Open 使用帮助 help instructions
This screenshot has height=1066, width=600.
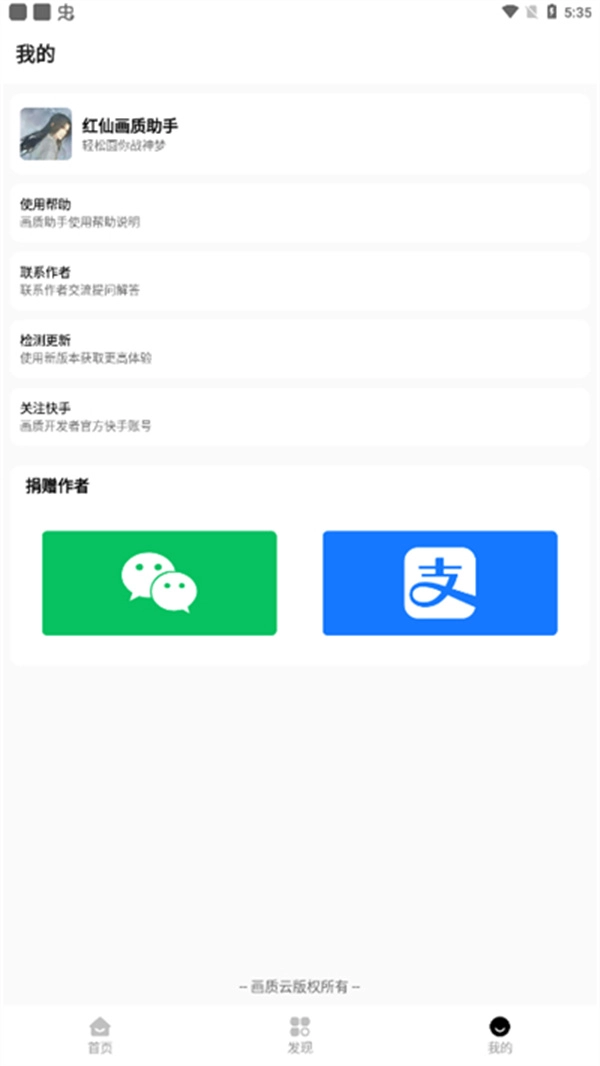pyautogui.click(x=299, y=212)
